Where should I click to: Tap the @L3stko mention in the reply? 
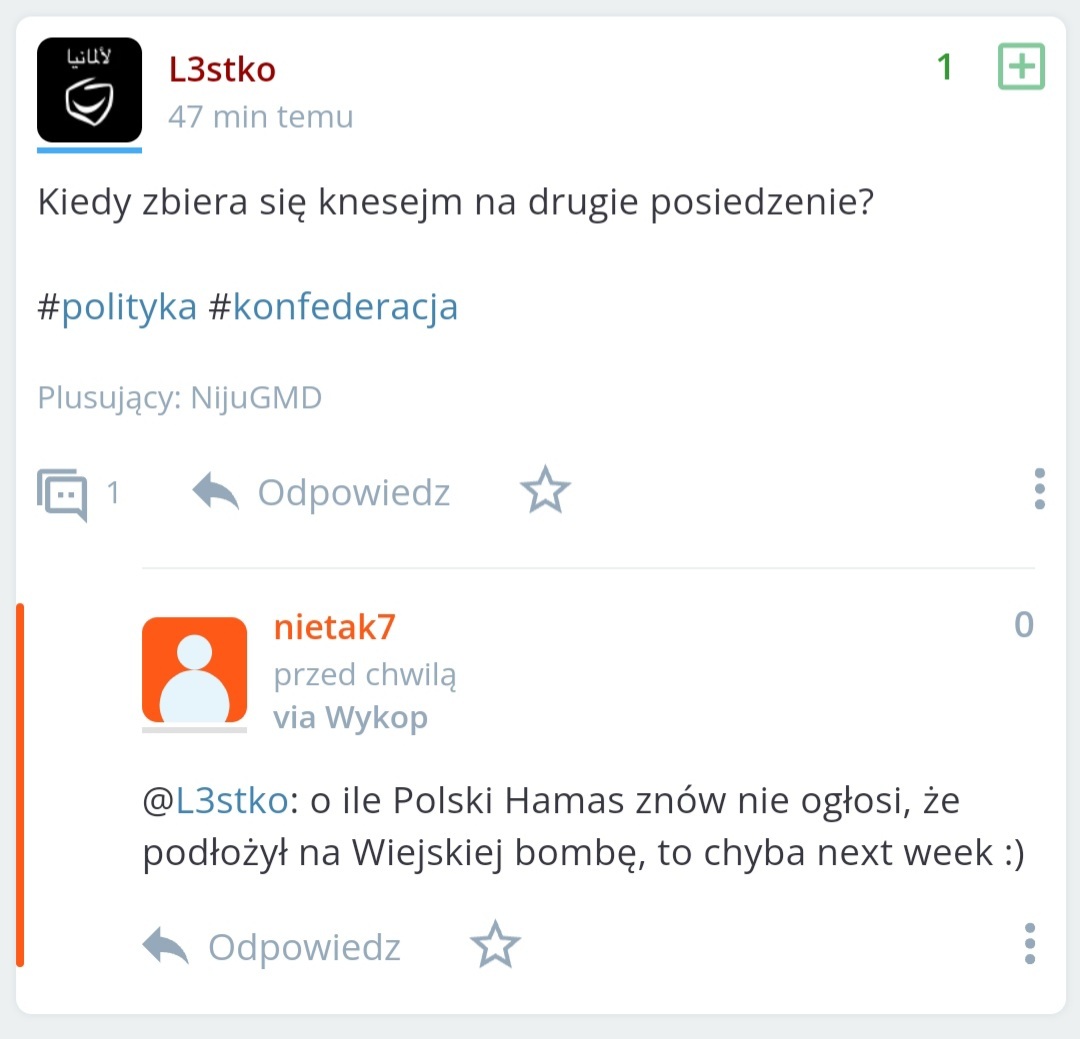click(231, 801)
